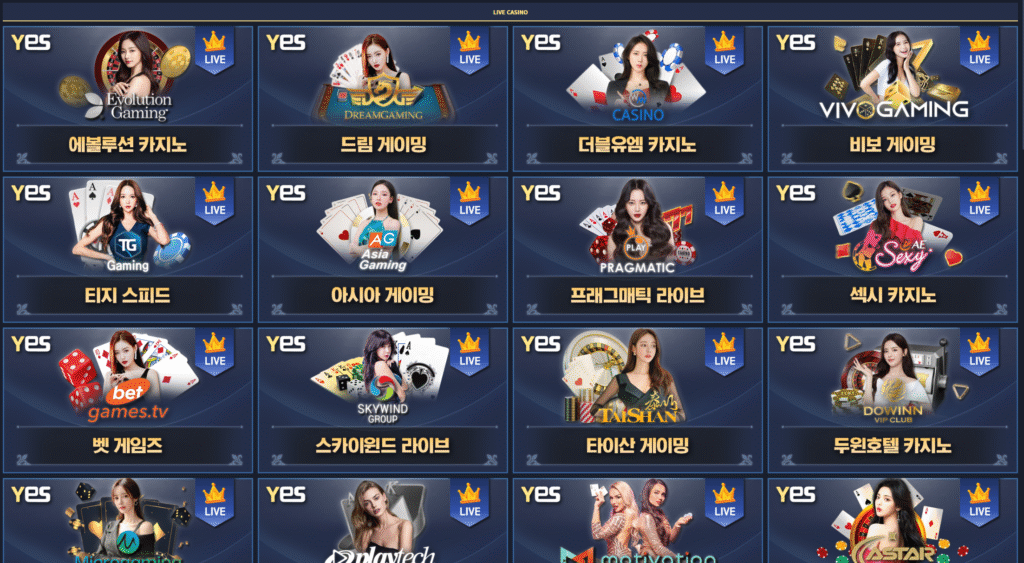This screenshot has width=1024, height=563.
Task: Select the AE Sexy 섹시 카지노 tile
Action: coord(892,250)
